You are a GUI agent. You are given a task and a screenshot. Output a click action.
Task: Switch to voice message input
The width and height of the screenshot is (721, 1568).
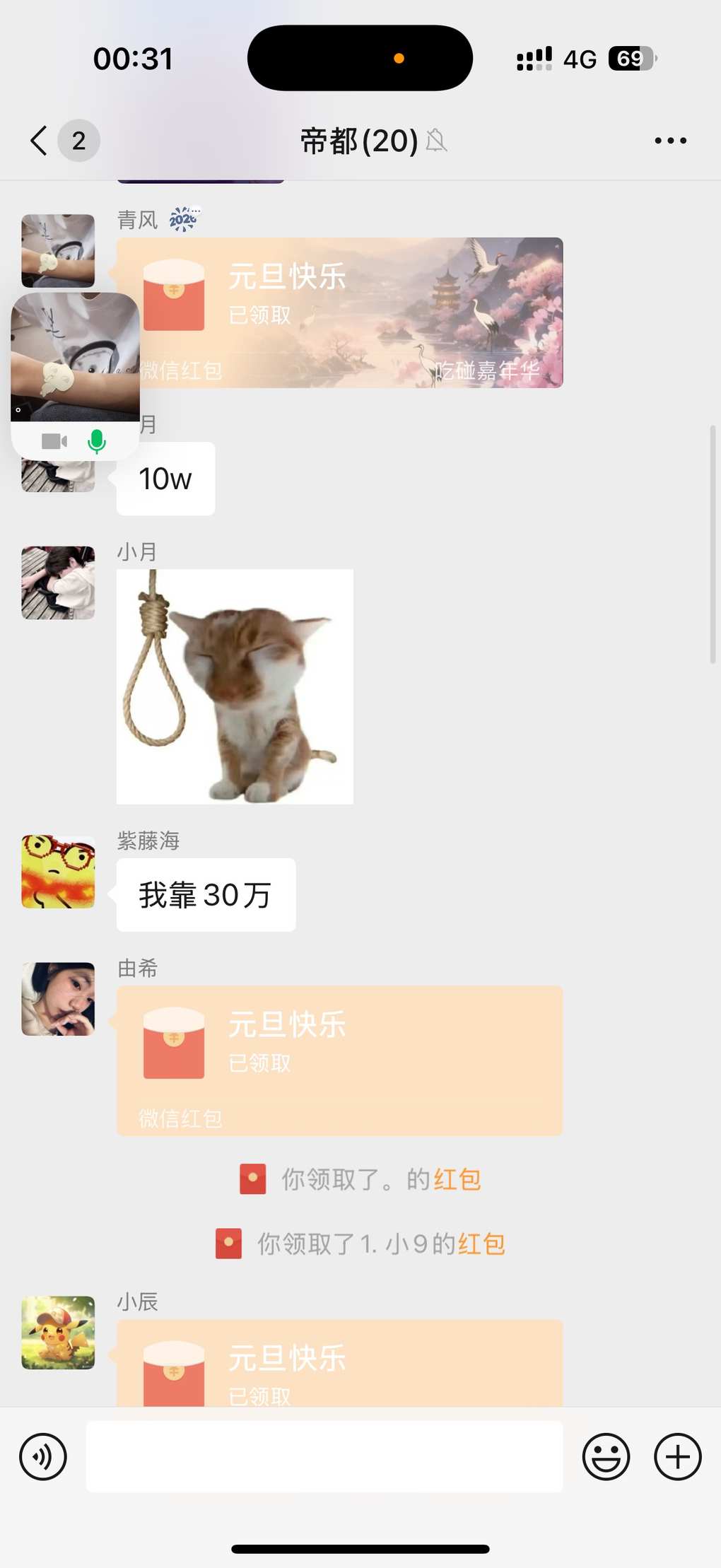click(x=43, y=1457)
